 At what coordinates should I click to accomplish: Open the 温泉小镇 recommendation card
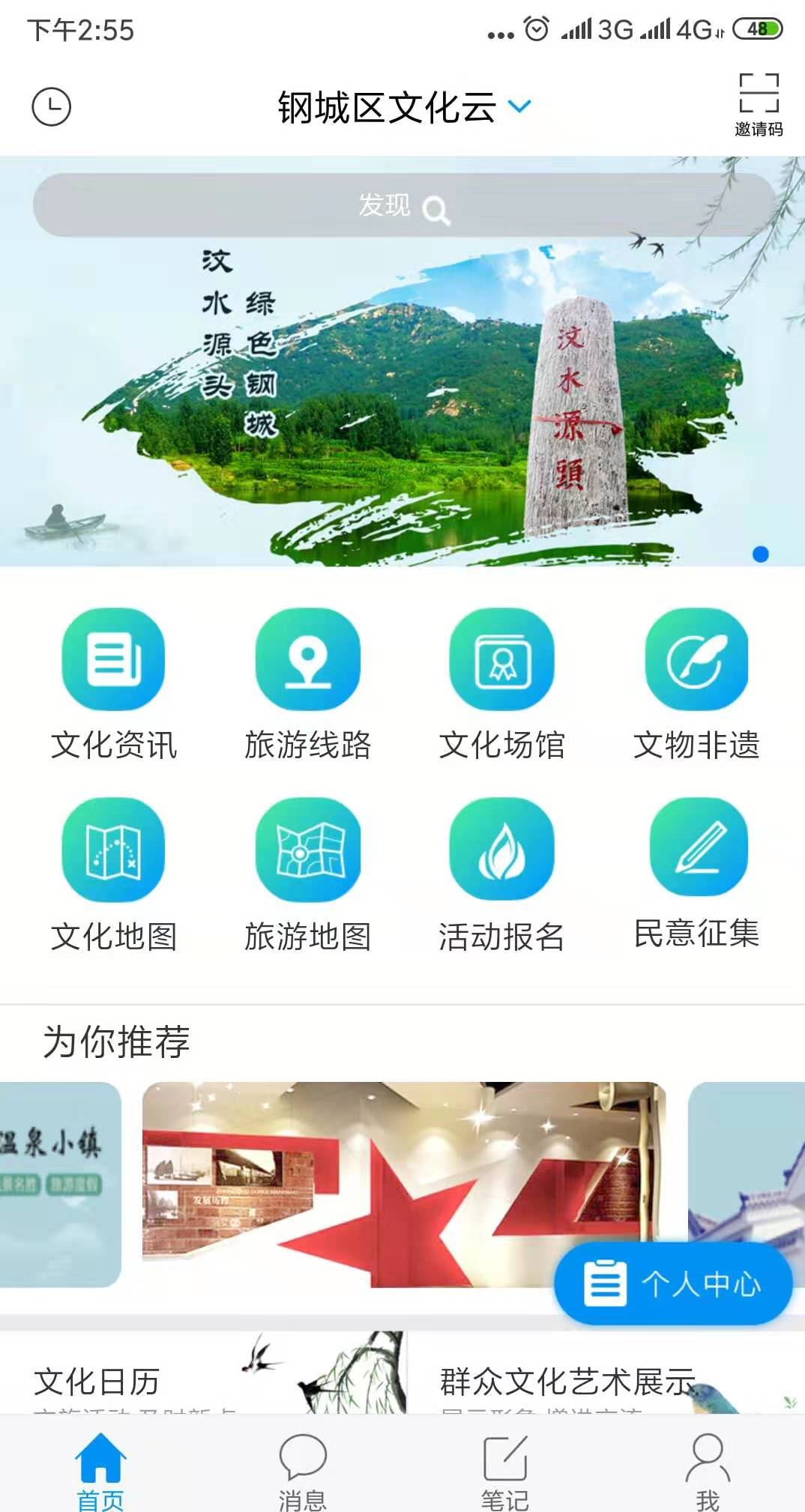(58, 1184)
